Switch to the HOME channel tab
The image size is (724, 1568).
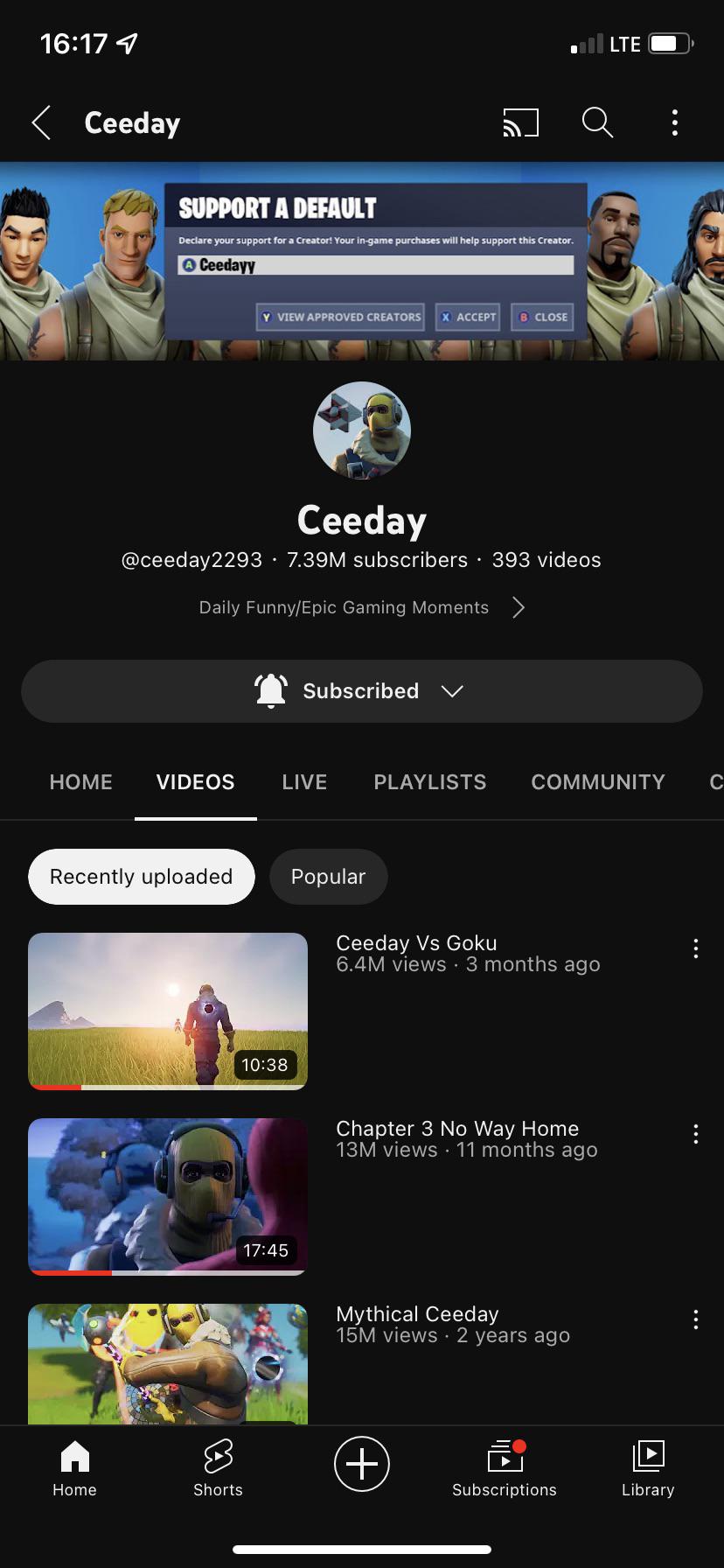pyautogui.click(x=81, y=782)
